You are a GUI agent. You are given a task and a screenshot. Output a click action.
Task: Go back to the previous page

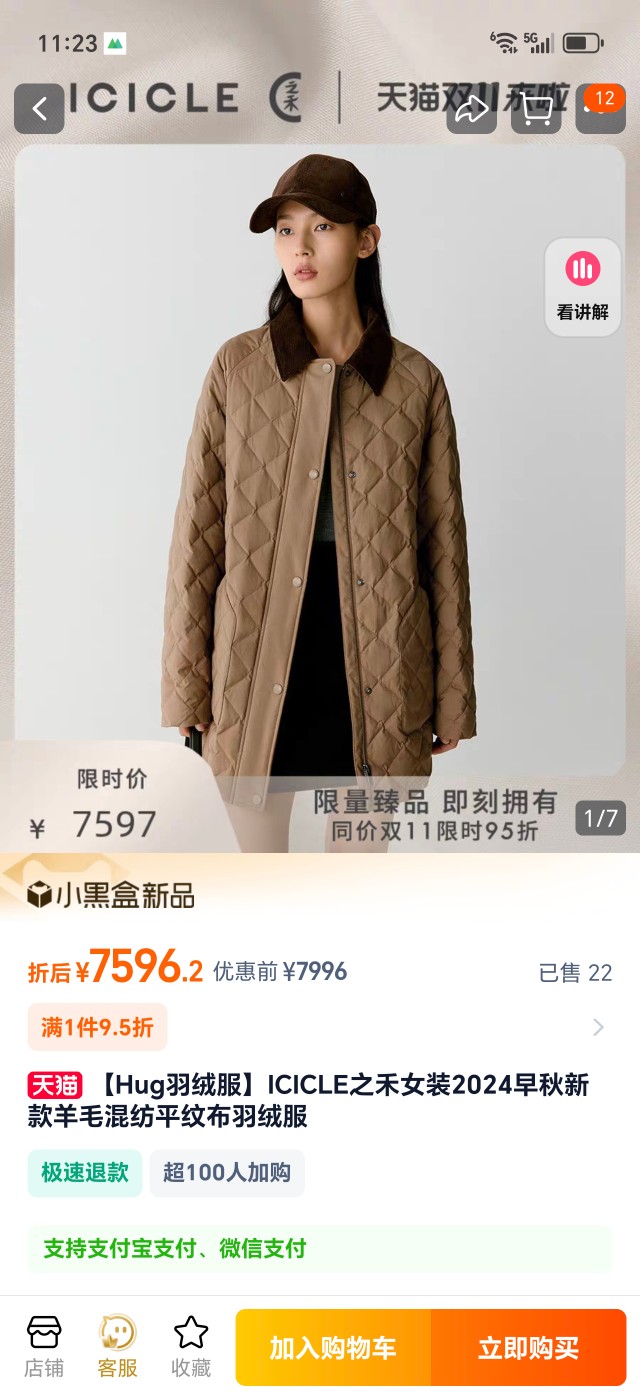[x=39, y=109]
